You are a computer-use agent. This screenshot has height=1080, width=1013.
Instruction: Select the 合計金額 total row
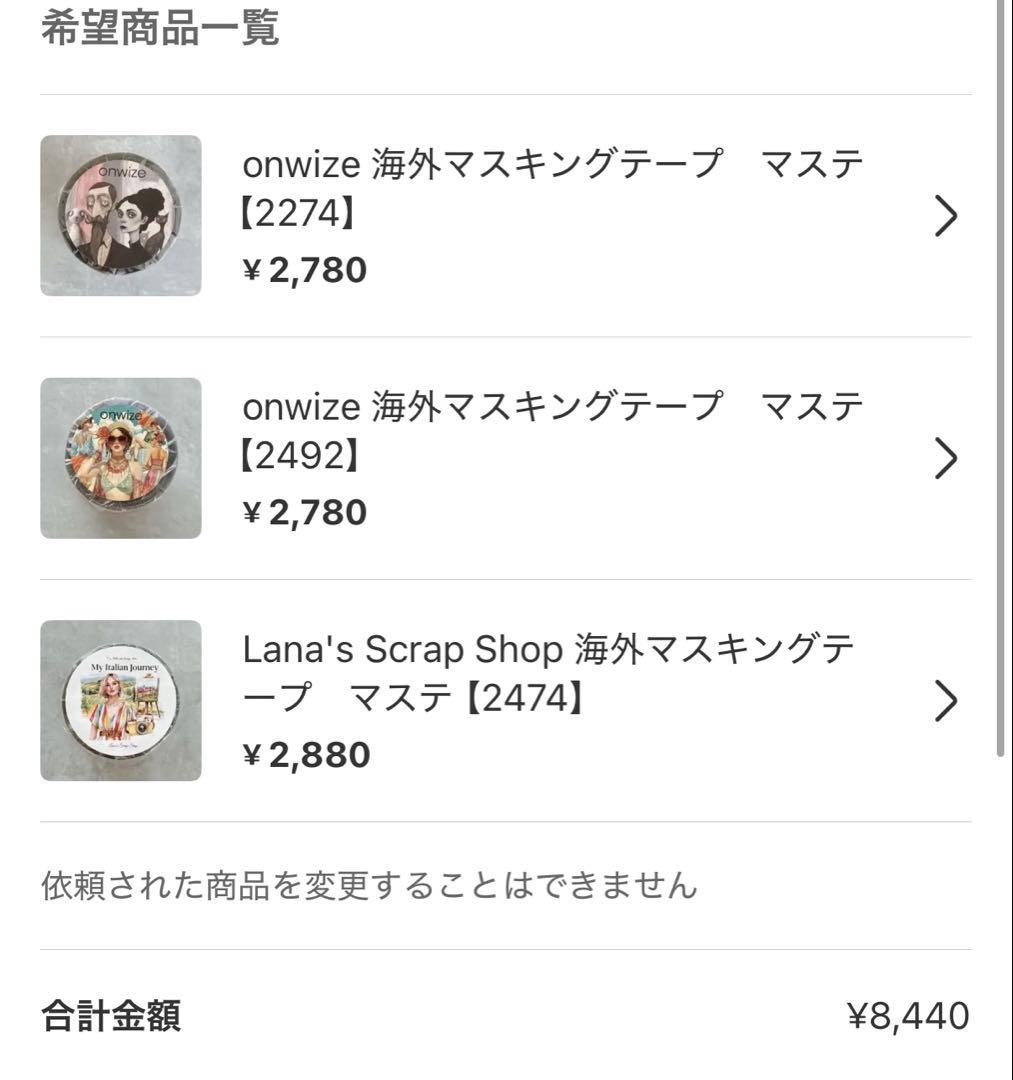[113, 1014]
